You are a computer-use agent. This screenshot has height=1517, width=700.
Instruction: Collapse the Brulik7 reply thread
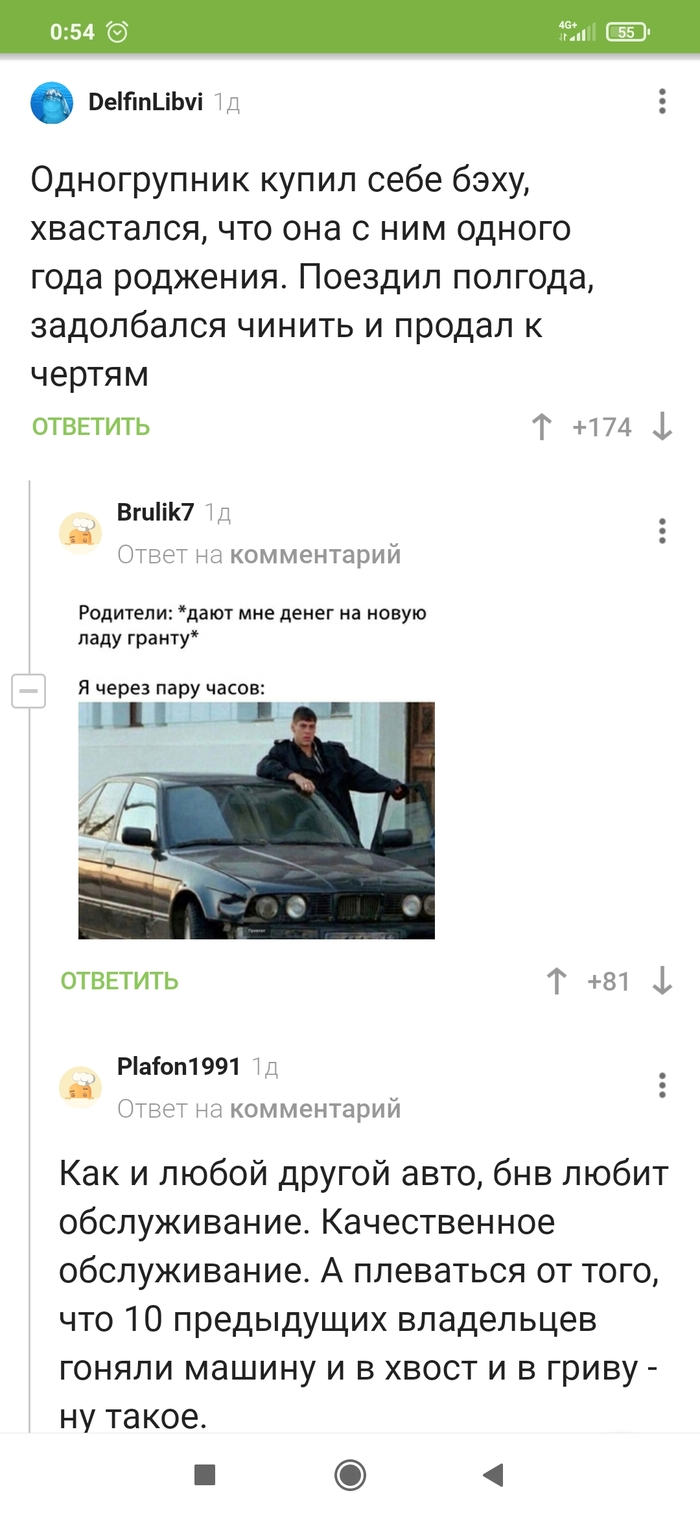29,691
